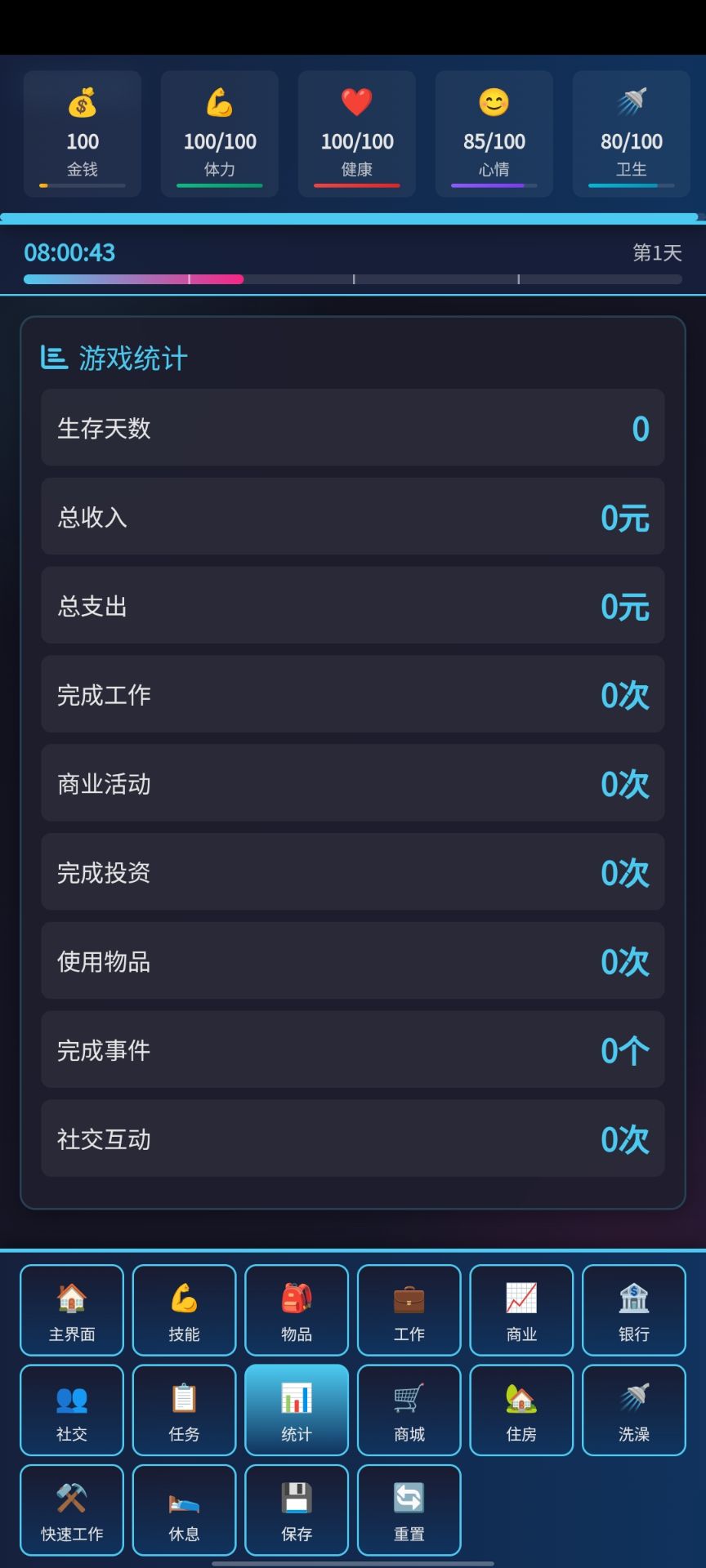View the 任务 task list

tap(184, 1410)
